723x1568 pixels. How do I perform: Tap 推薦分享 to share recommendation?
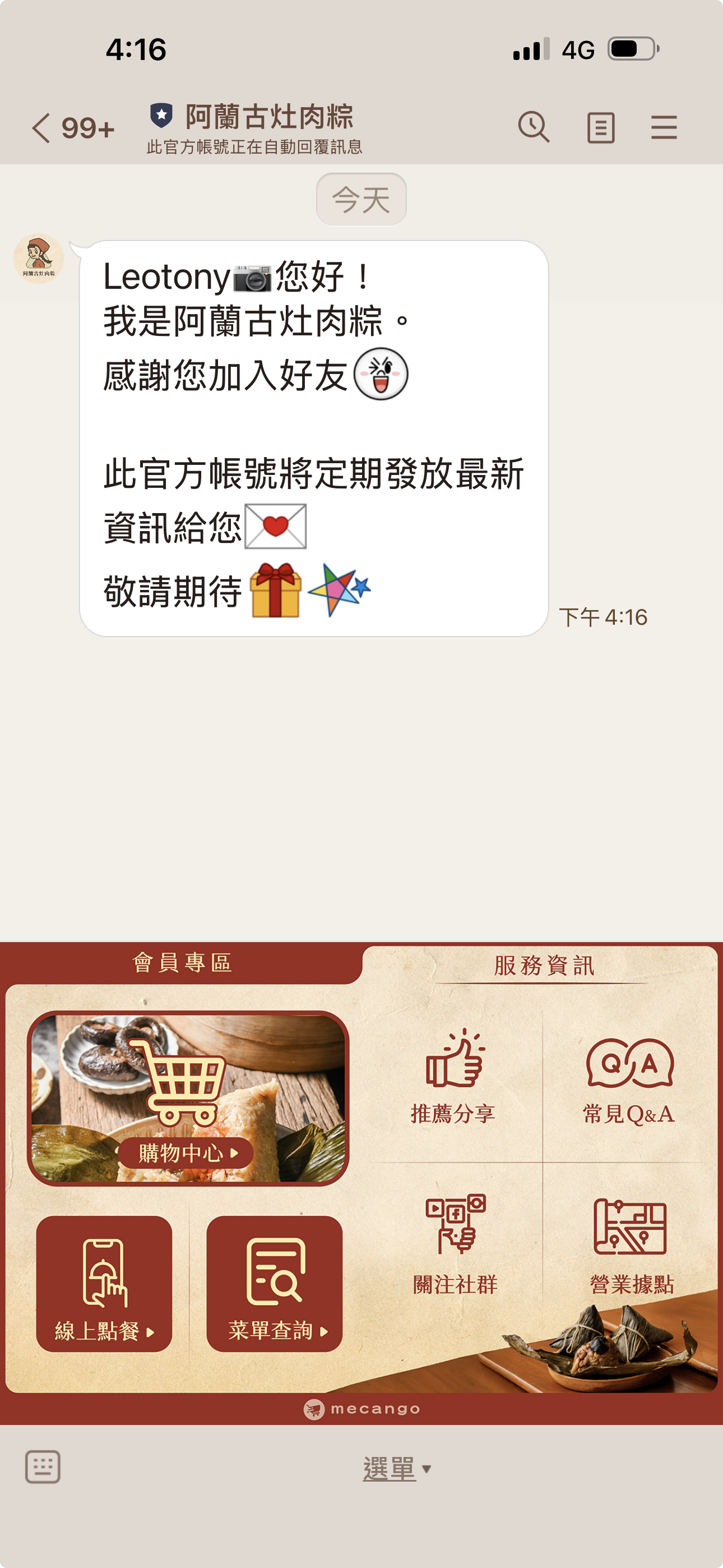[x=454, y=1077]
